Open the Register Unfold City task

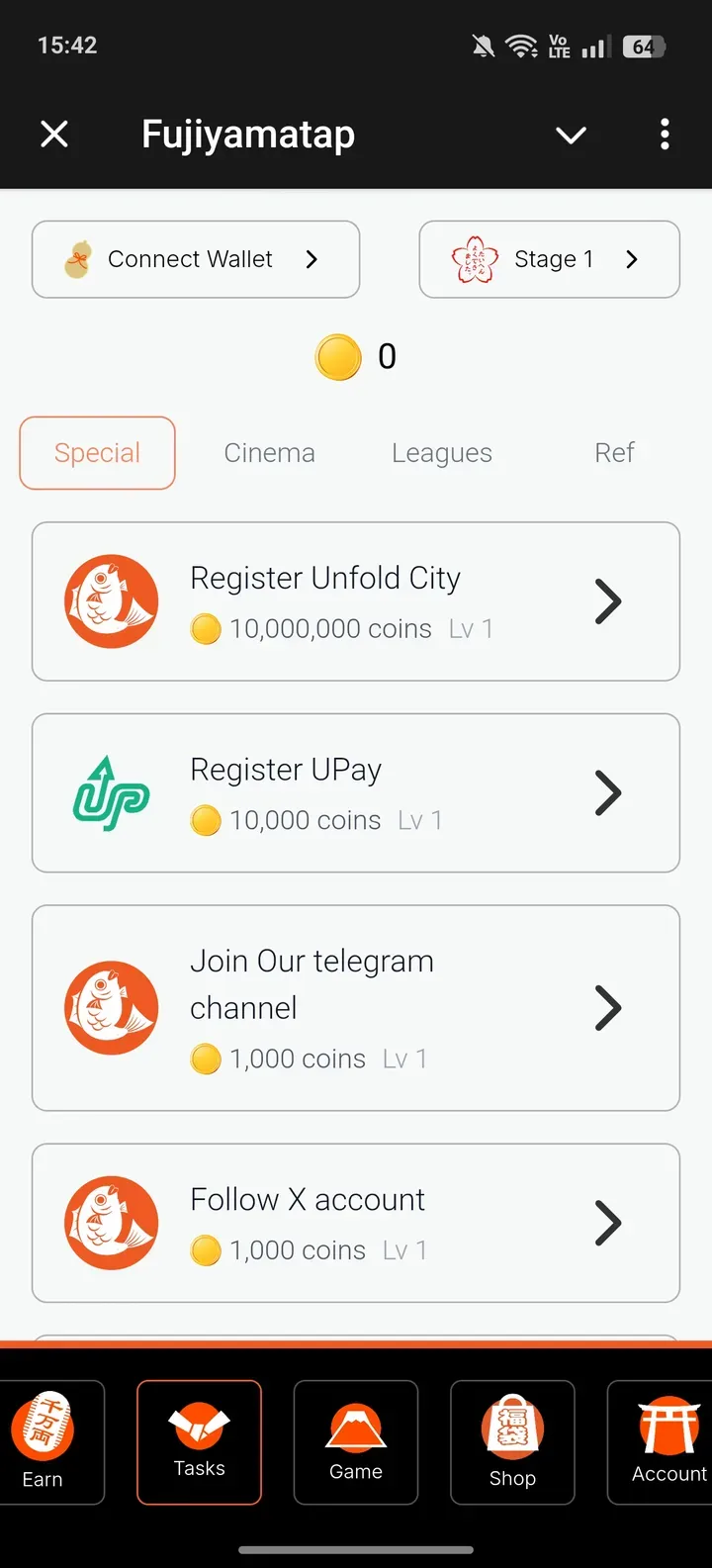[356, 601]
